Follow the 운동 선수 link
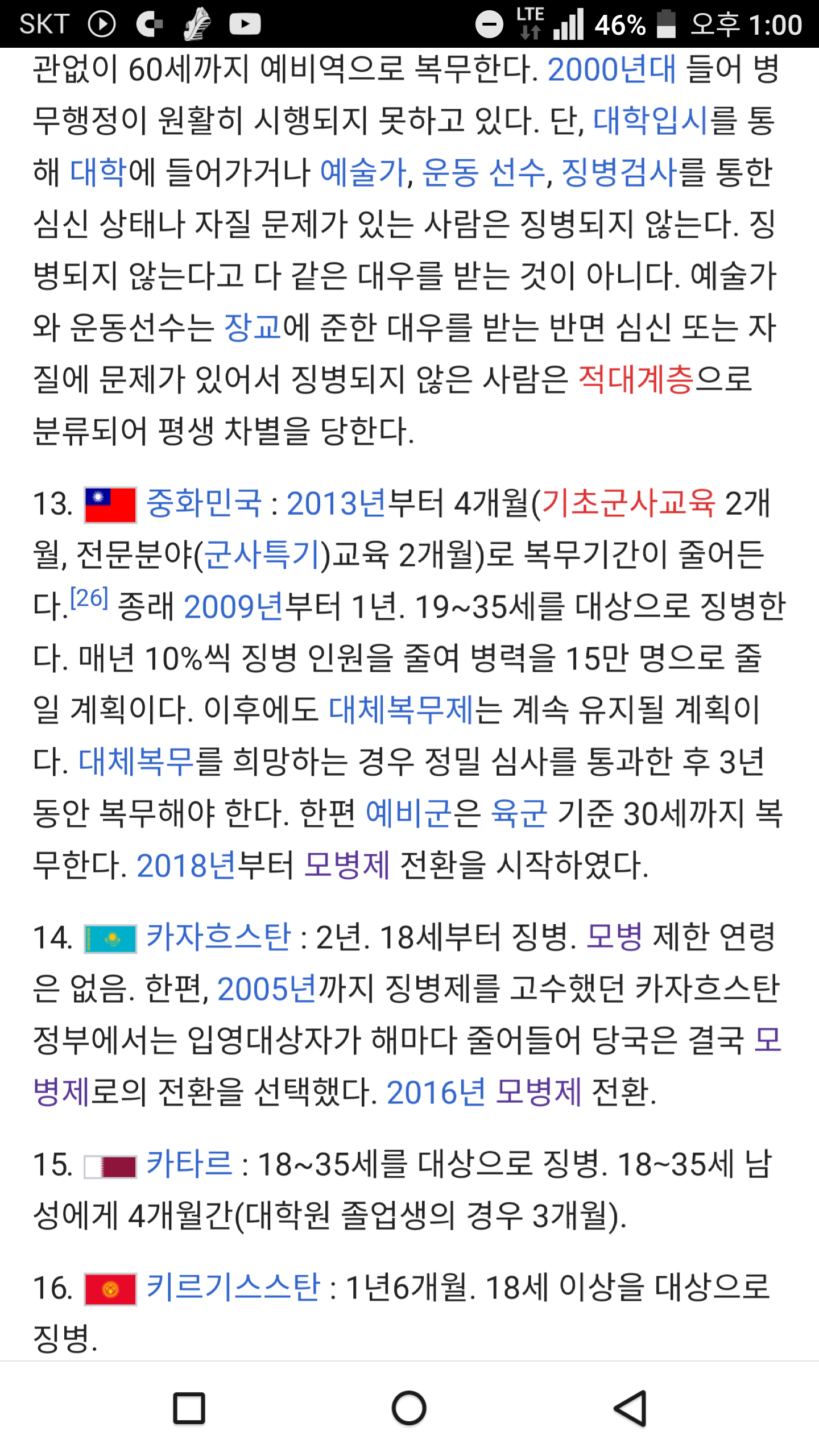This screenshot has height=1456, width=819. 483,173
